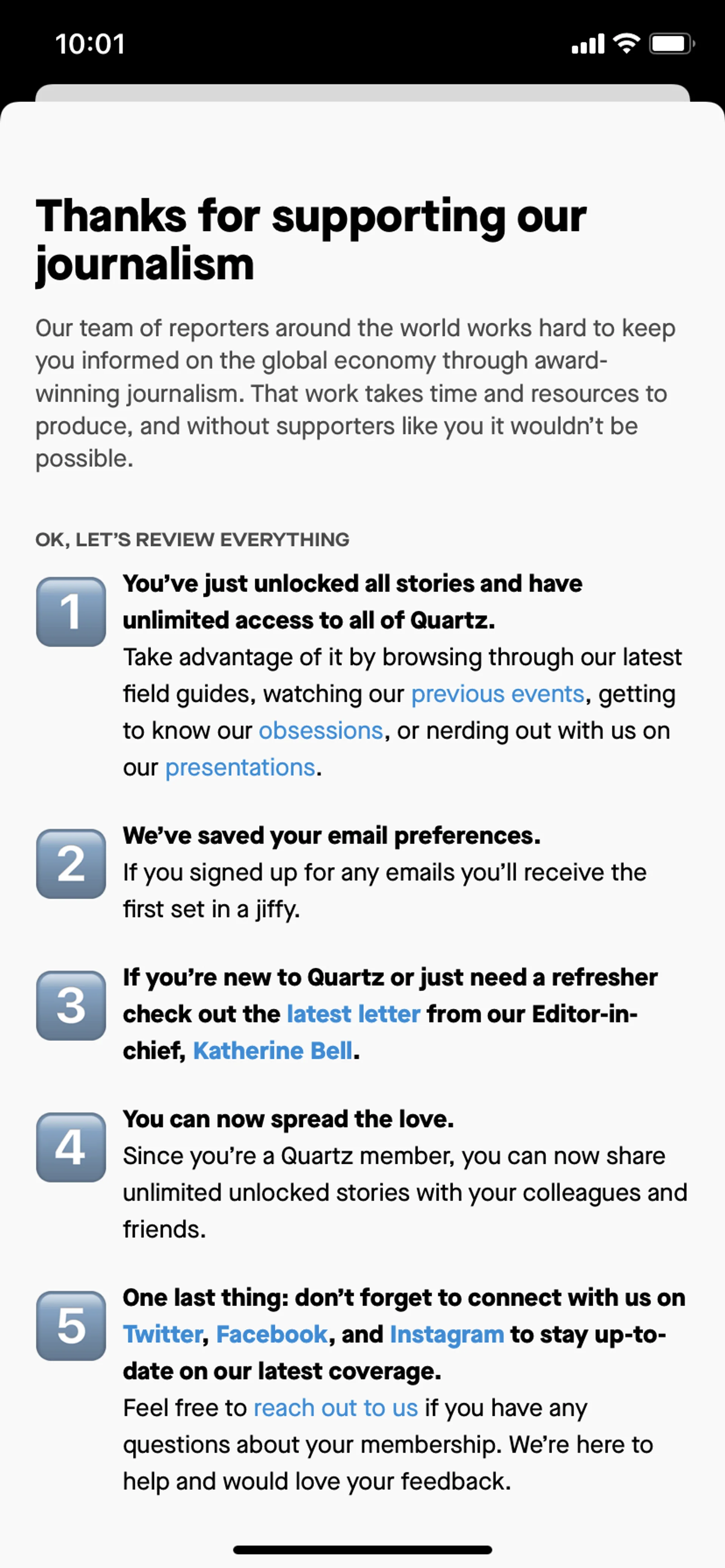This screenshot has width=725, height=1568.
Task: Visit the obsessions link
Action: coord(321,731)
